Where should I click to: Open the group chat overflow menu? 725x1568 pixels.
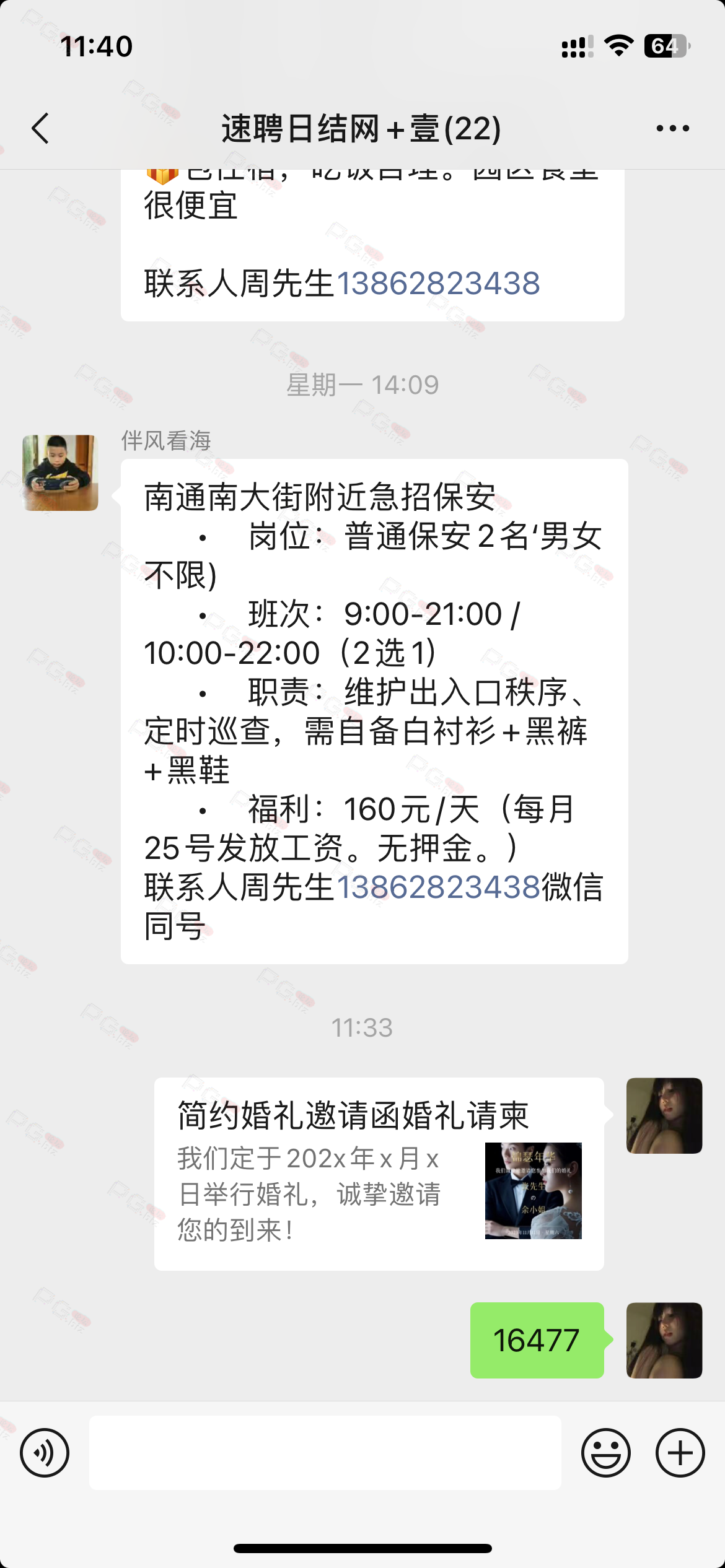pos(672,129)
